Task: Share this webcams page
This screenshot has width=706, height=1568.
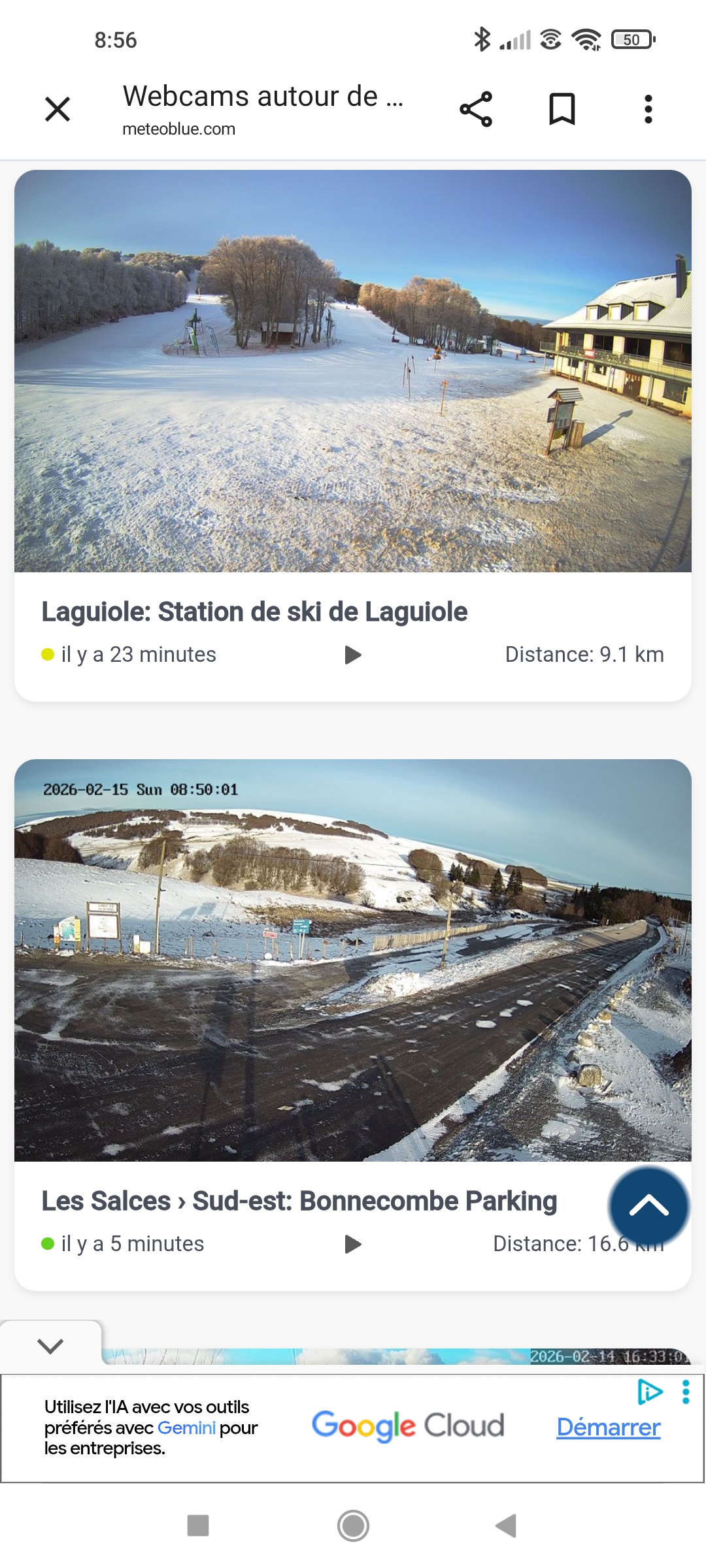Action: tap(476, 109)
